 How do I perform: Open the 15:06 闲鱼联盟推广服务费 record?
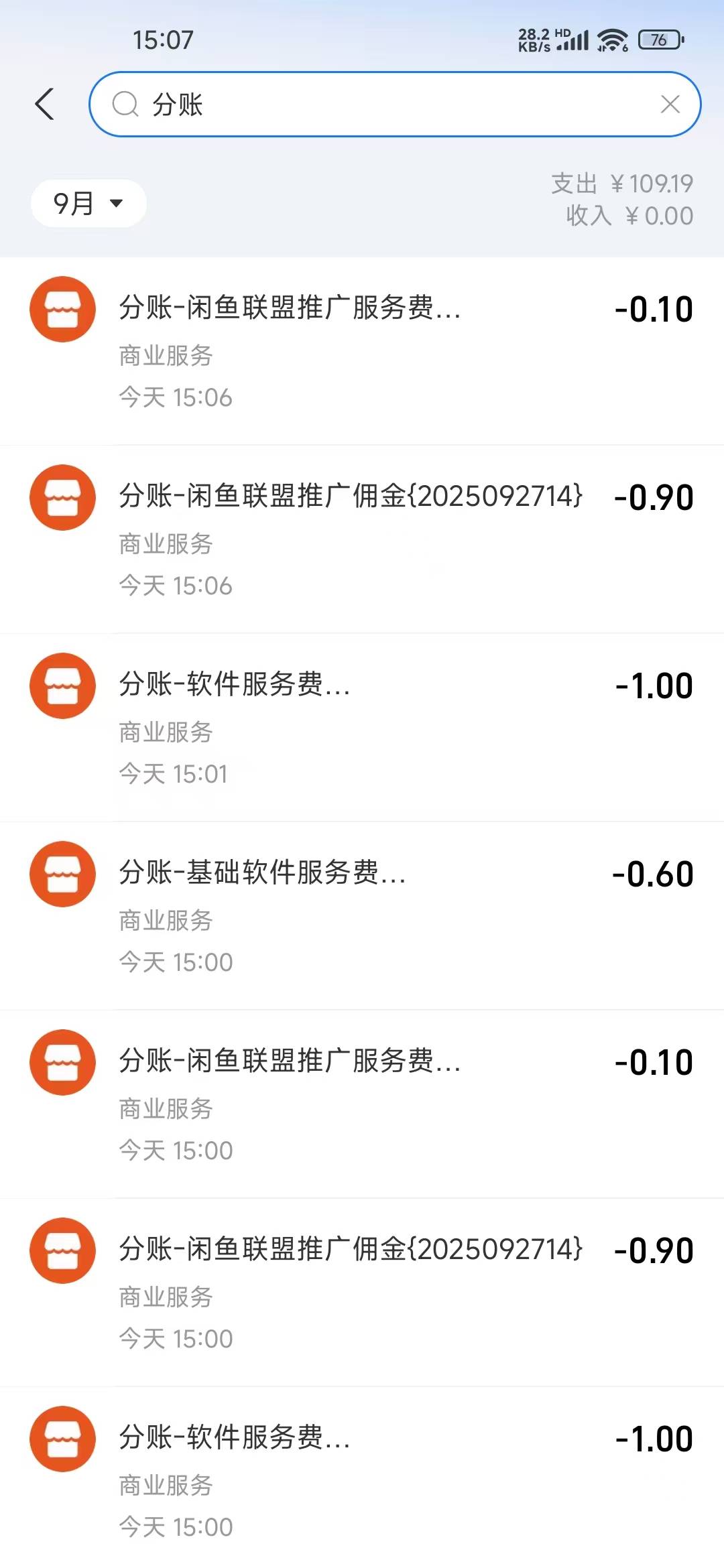coord(362,351)
